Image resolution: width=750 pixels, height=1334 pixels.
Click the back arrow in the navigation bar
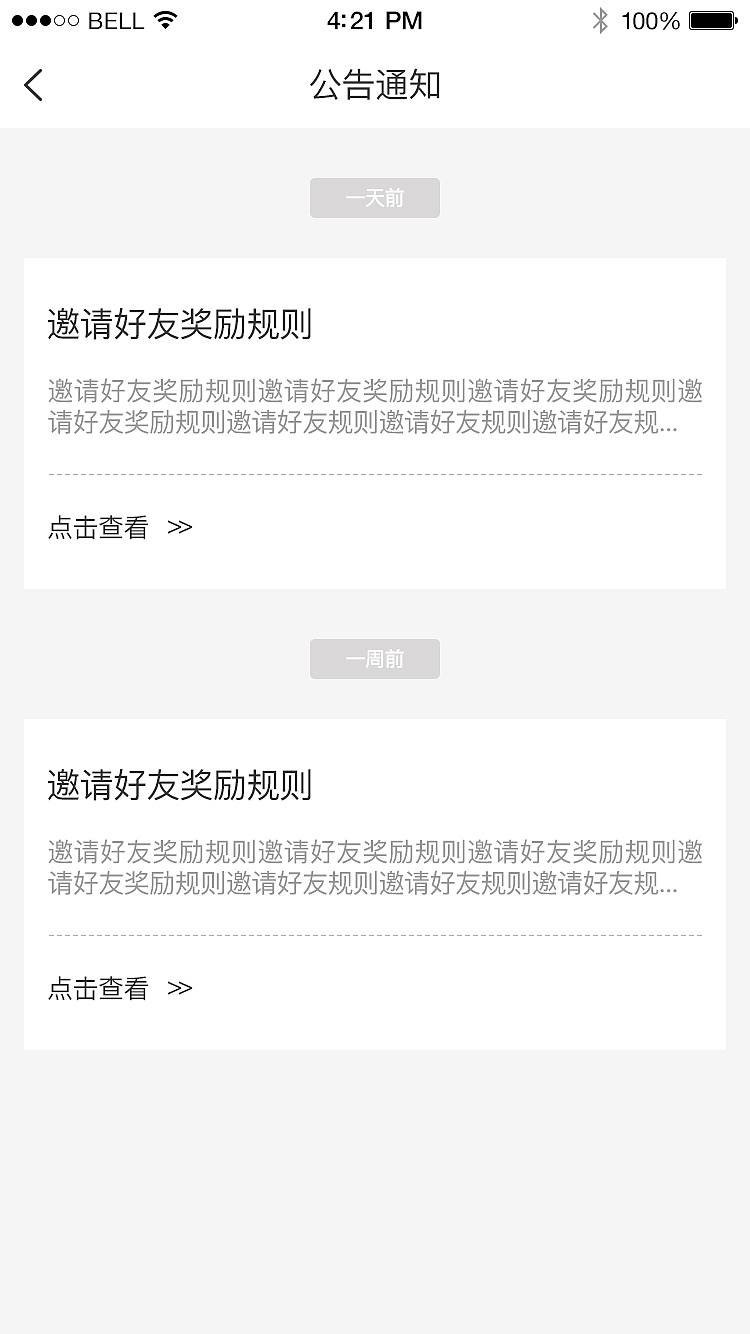tap(33, 85)
